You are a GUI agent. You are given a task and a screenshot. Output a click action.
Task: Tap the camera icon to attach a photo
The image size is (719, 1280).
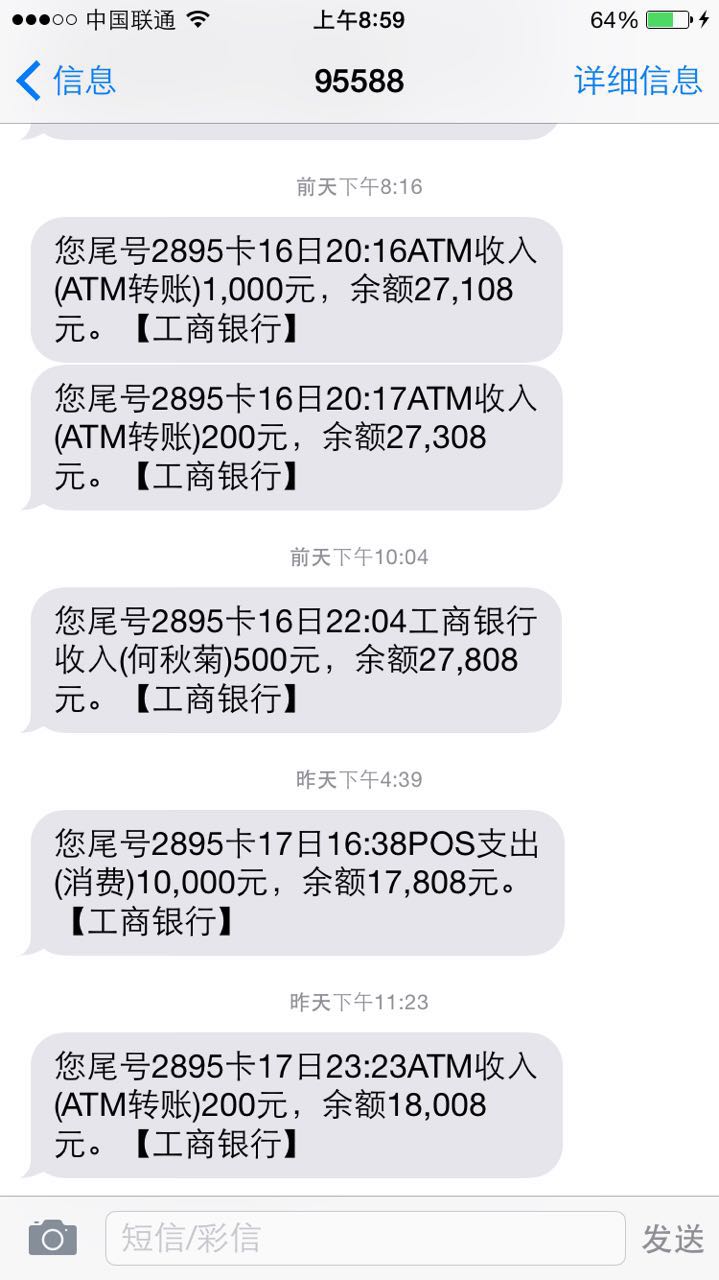[52, 1238]
